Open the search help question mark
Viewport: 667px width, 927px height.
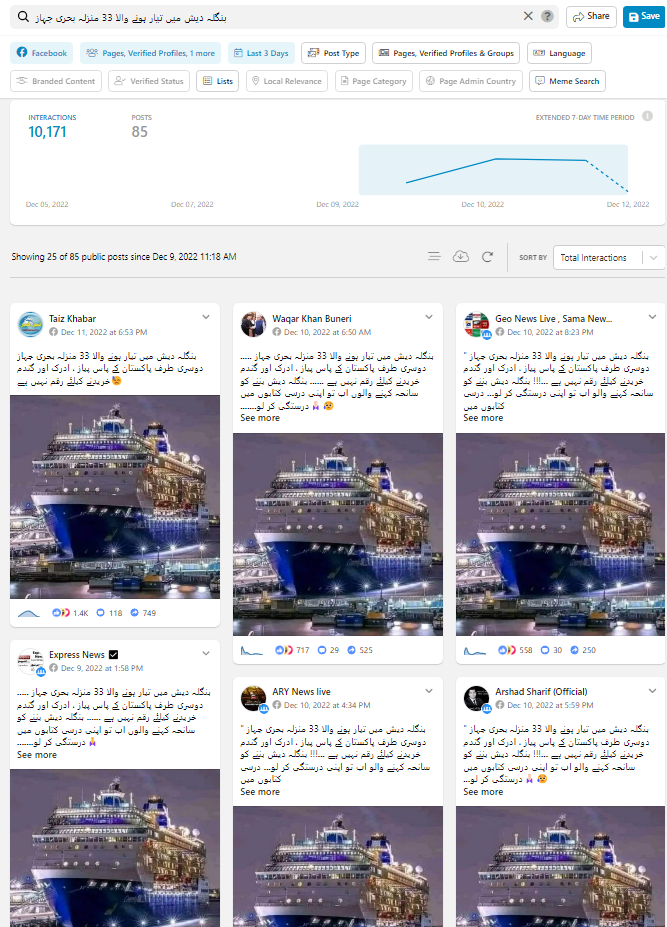pos(547,16)
